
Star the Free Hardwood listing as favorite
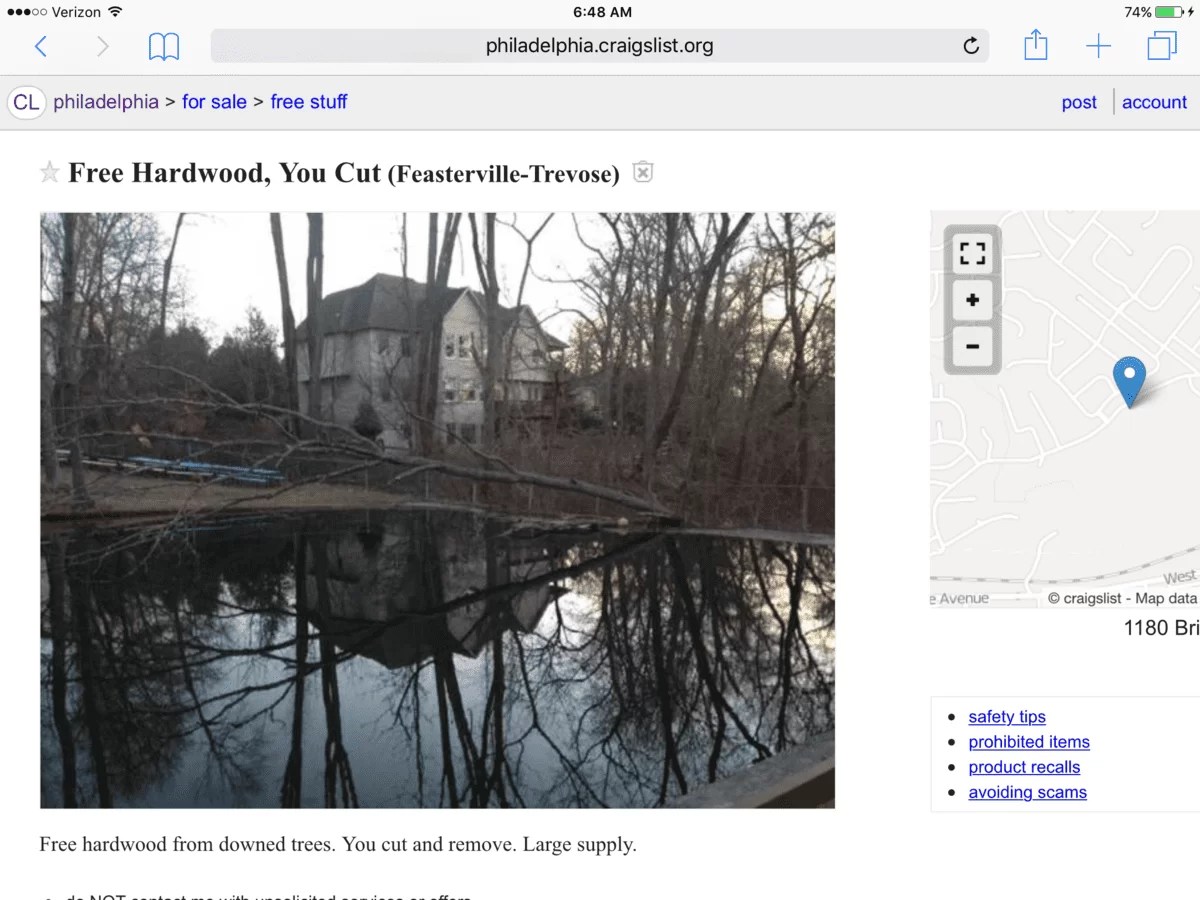click(x=50, y=173)
